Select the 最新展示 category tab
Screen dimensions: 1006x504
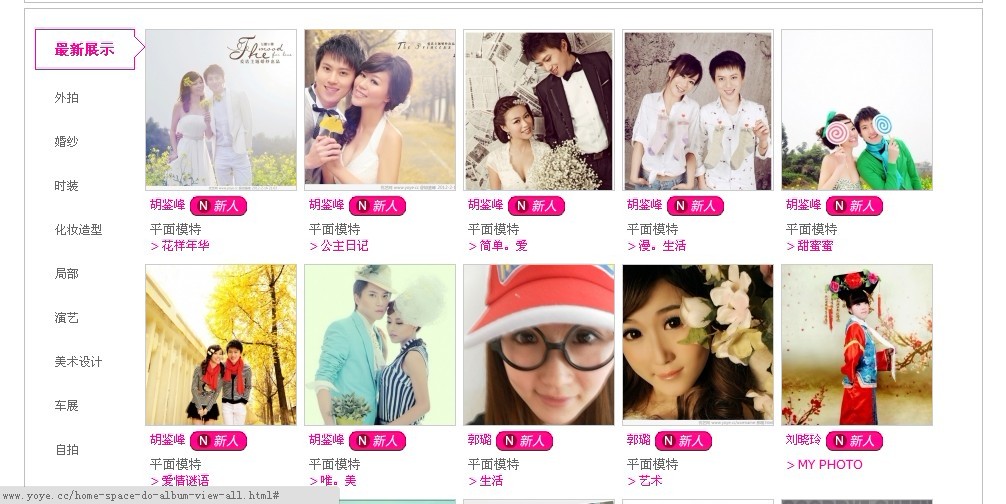pos(84,50)
